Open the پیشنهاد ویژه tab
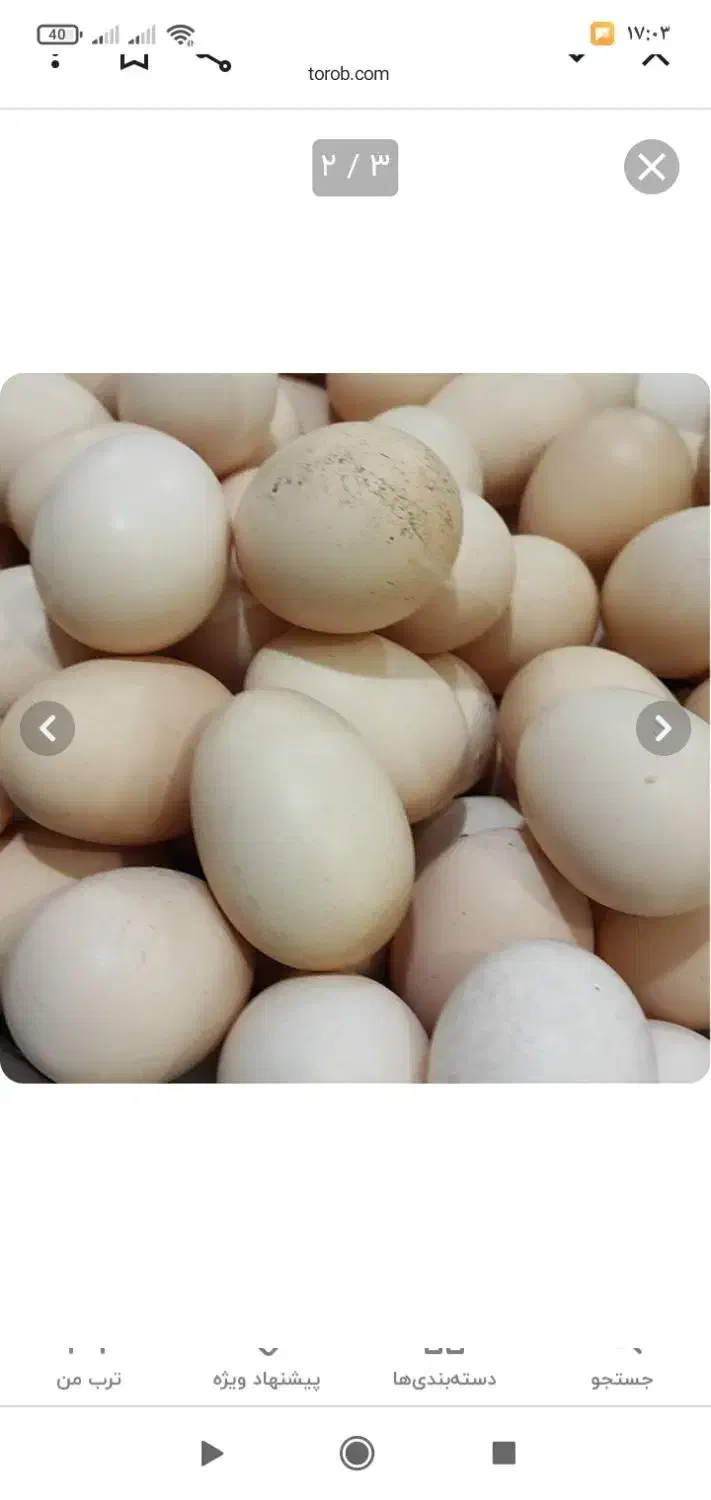Viewport: 711px width, 1500px height. (267, 1368)
